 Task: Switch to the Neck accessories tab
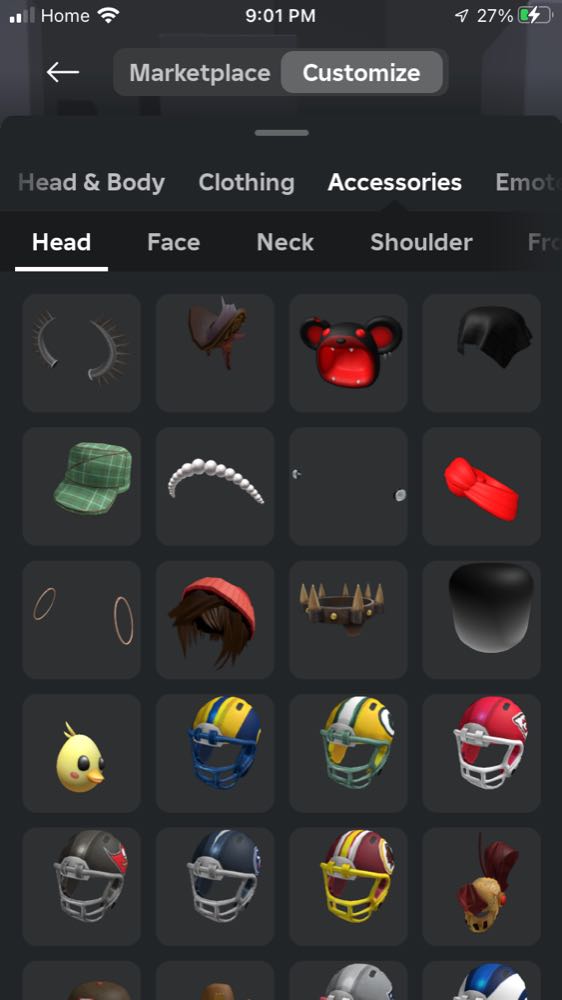285,242
